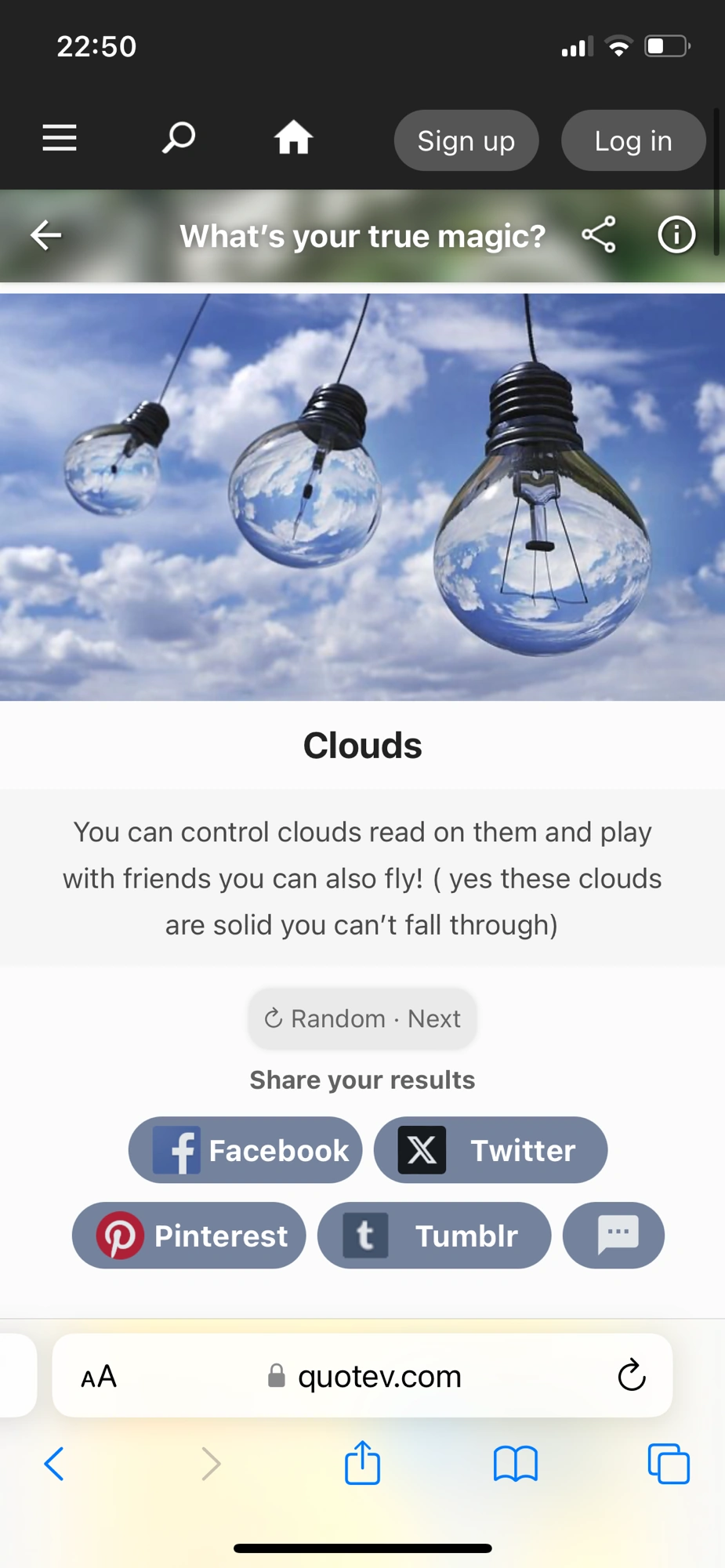
Task: Open the site search magnifier
Action: click(179, 139)
